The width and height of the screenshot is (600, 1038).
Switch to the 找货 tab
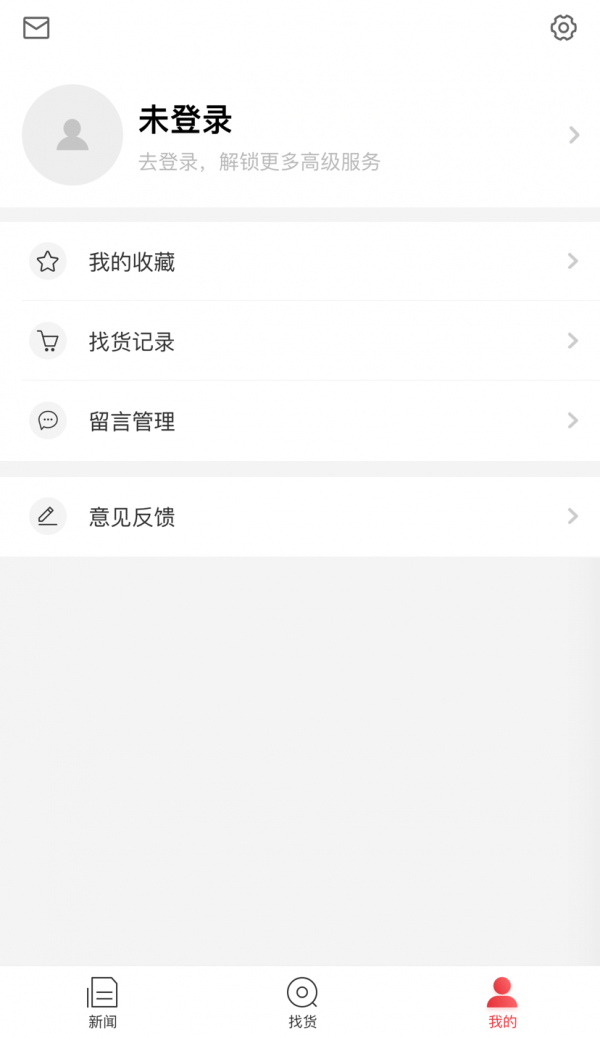coord(302,1003)
